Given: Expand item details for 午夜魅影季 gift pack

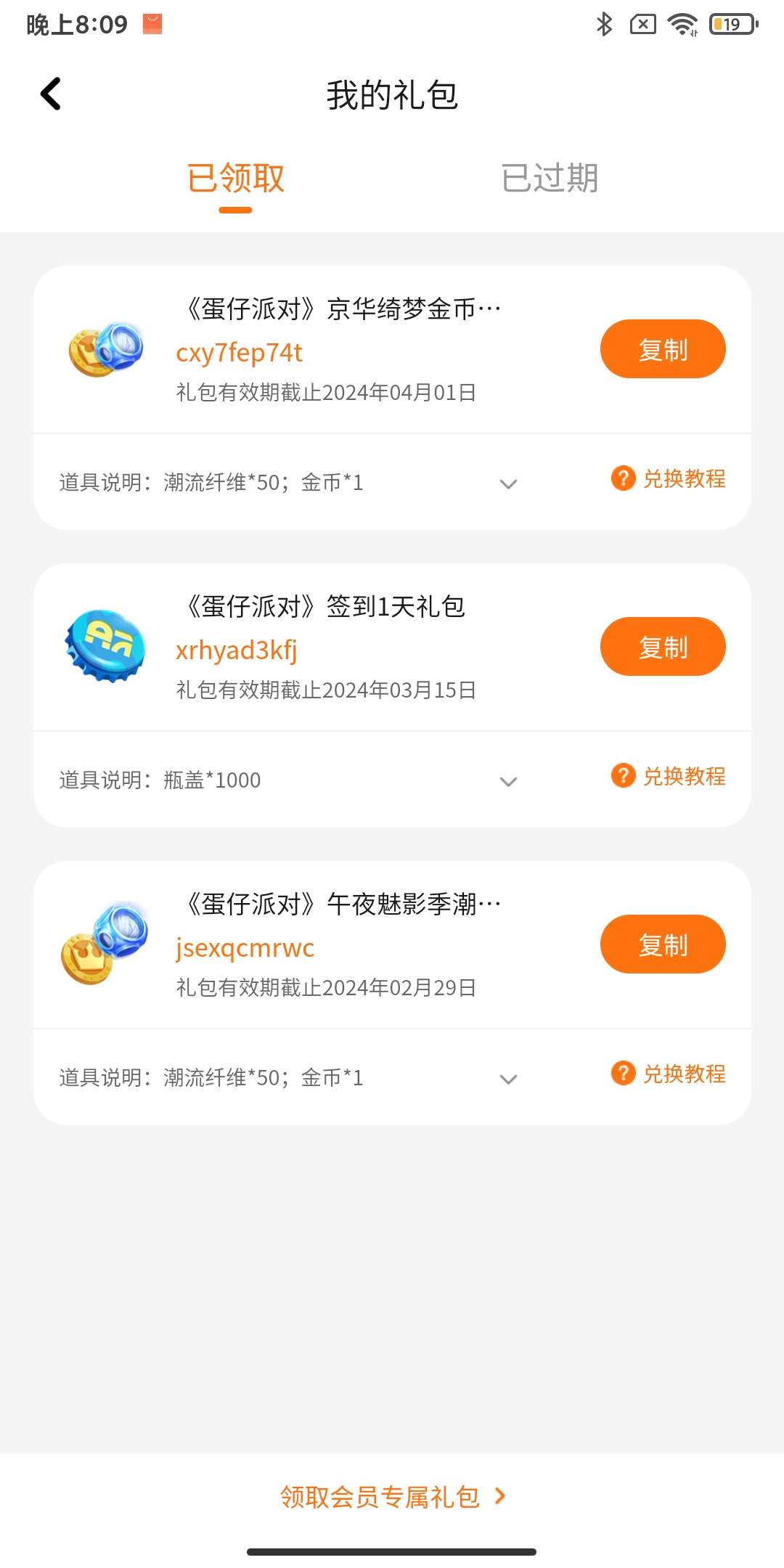Looking at the screenshot, I should pos(508,1079).
